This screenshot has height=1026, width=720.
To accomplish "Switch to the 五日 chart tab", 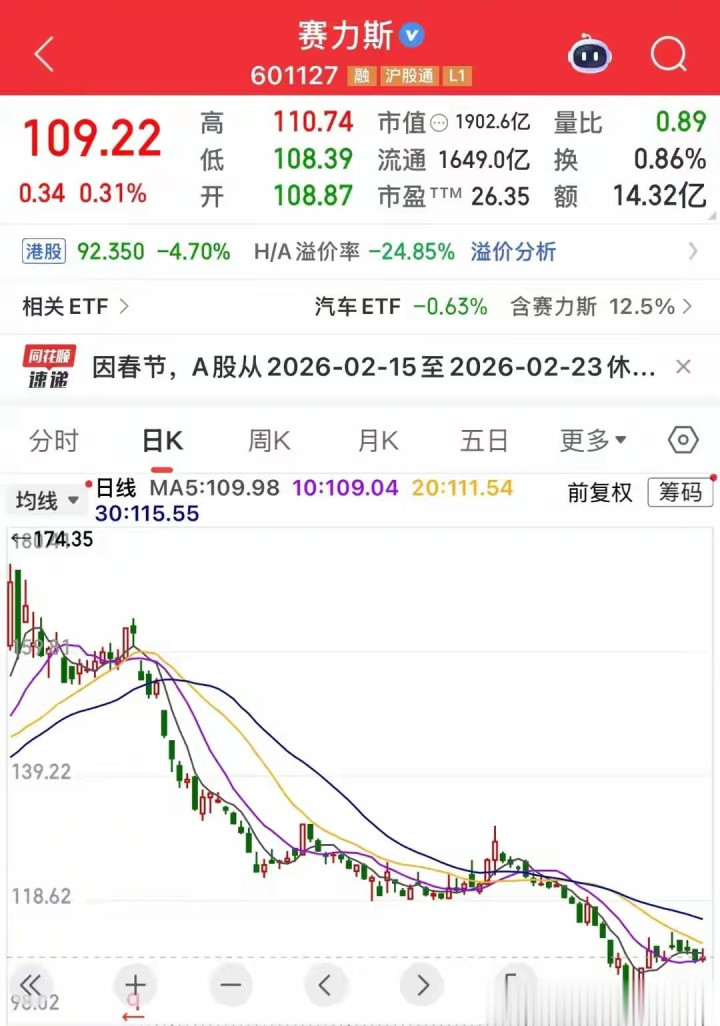I will [x=484, y=441].
